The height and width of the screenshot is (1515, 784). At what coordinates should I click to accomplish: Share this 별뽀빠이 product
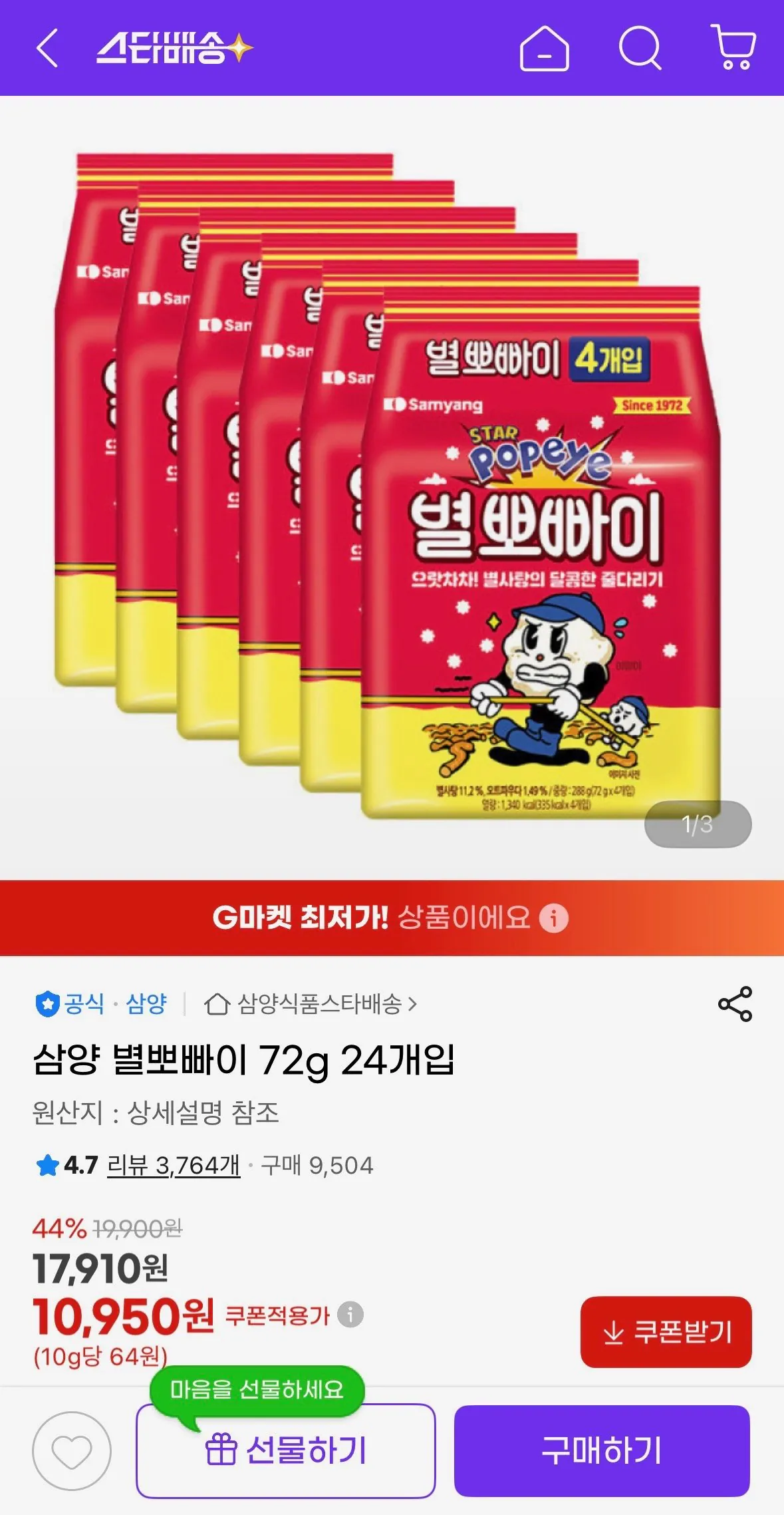(x=734, y=1005)
